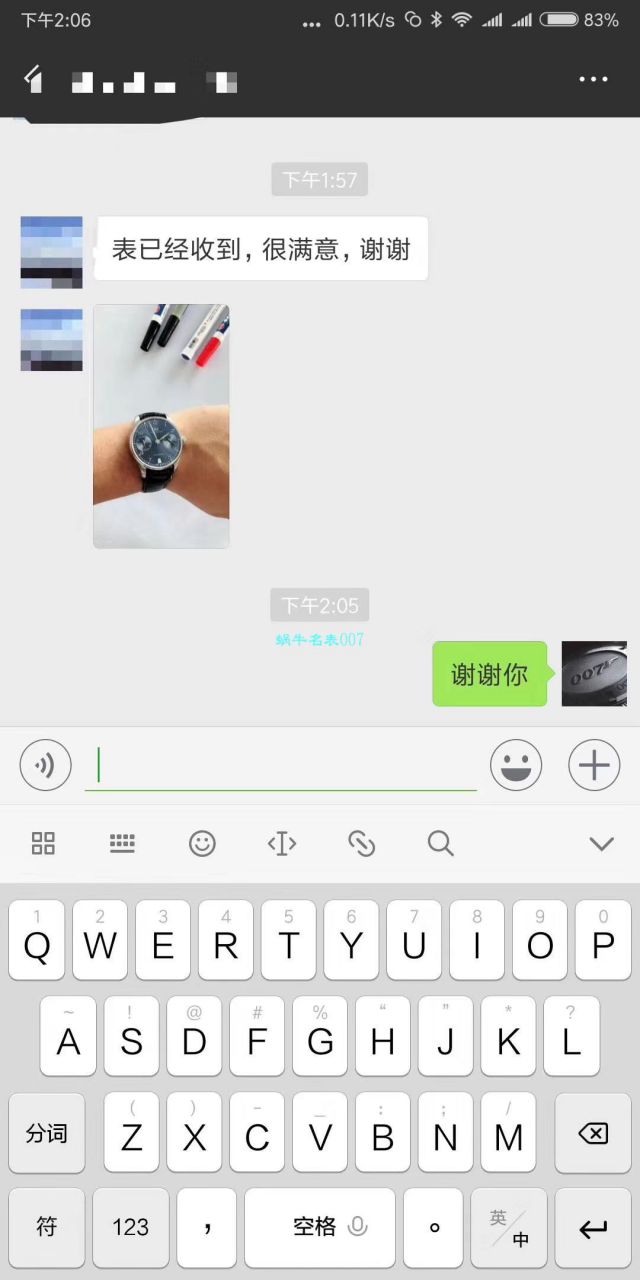Go back from this chat
This screenshot has height=1280, width=640.
[34, 79]
